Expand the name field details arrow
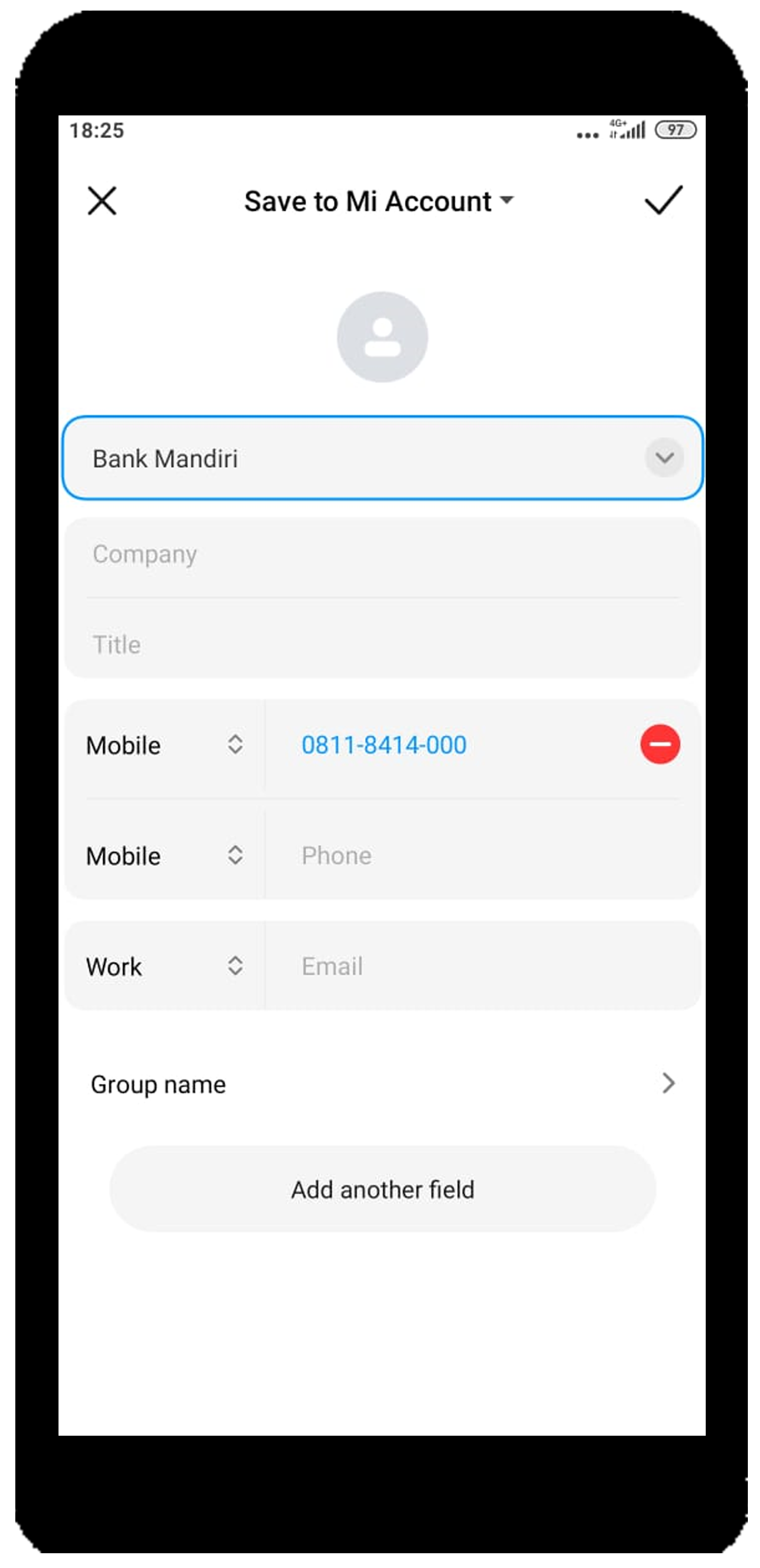The height and width of the screenshot is (1568, 760). point(664,457)
